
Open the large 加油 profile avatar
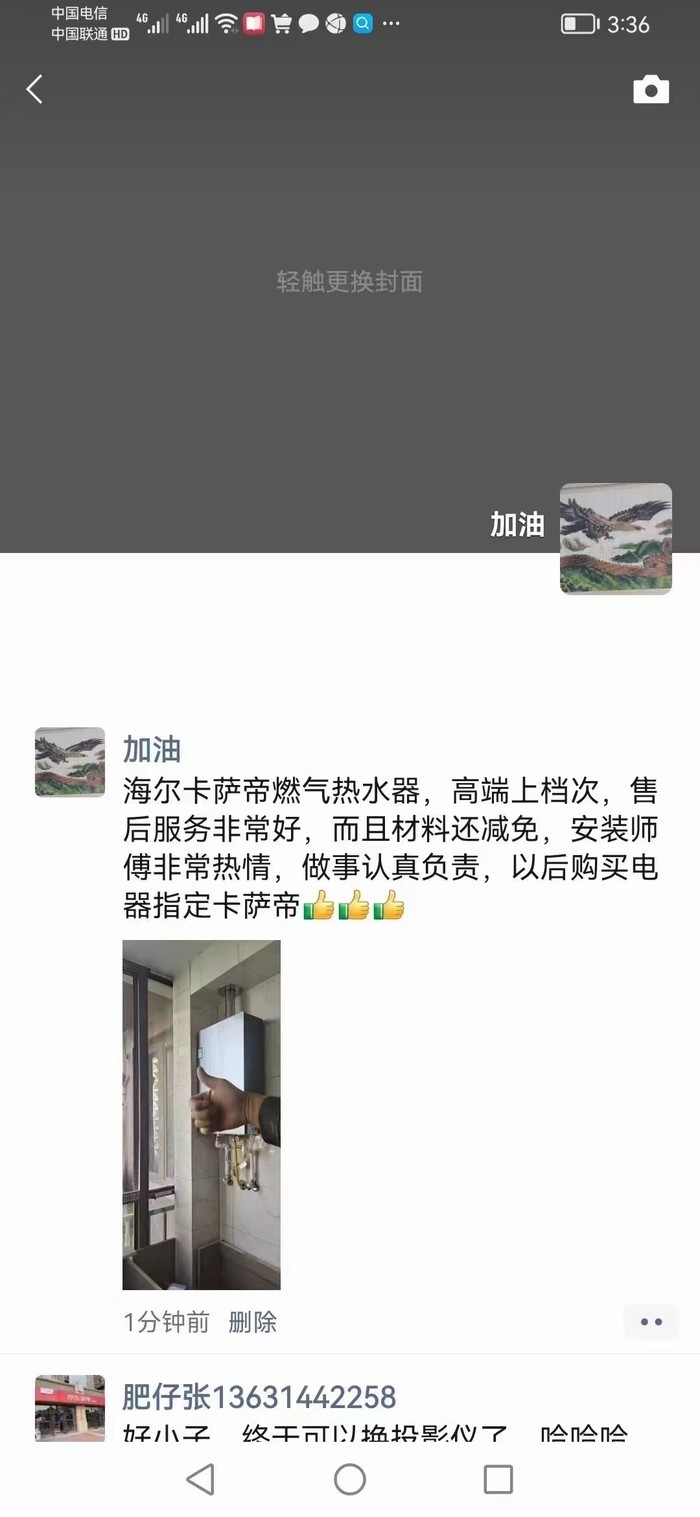(615, 539)
